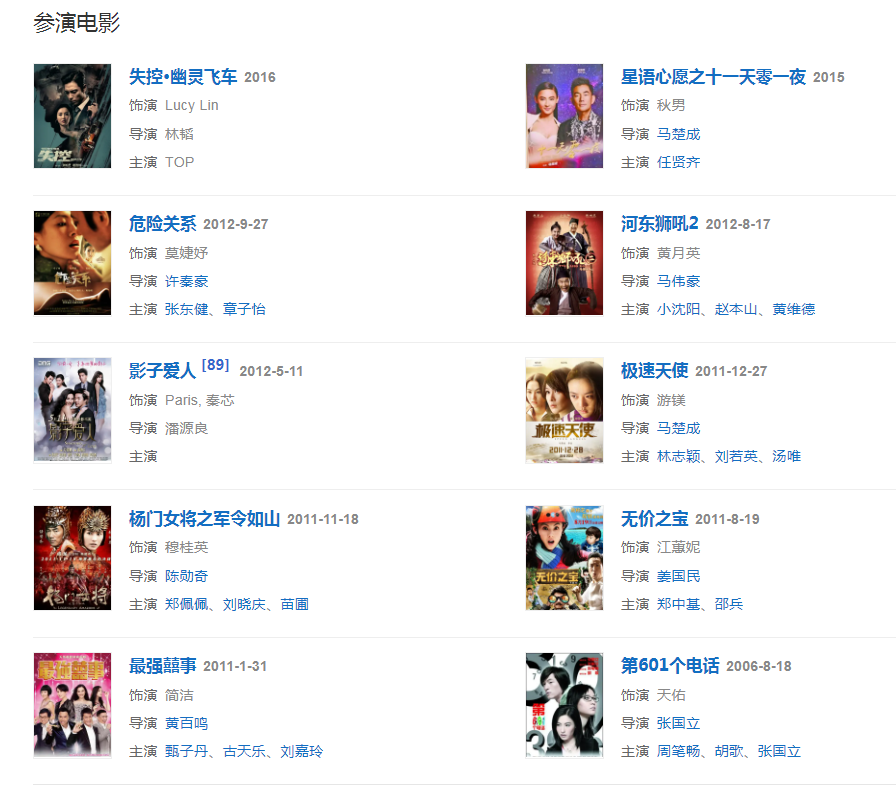Image resolution: width=896 pixels, height=785 pixels.
Task: Tap the 危险关系 poster thumbnail
Action: tap(72, 263)
